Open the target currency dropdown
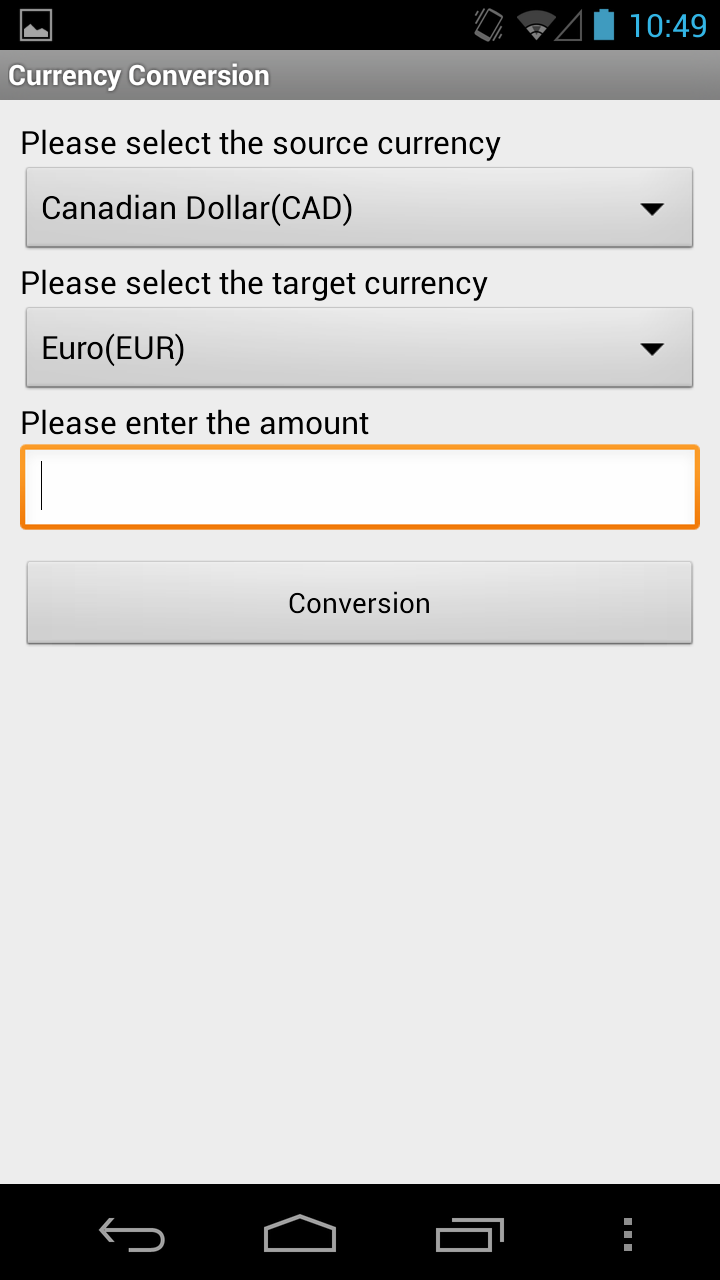 click(x=359, y=347)
